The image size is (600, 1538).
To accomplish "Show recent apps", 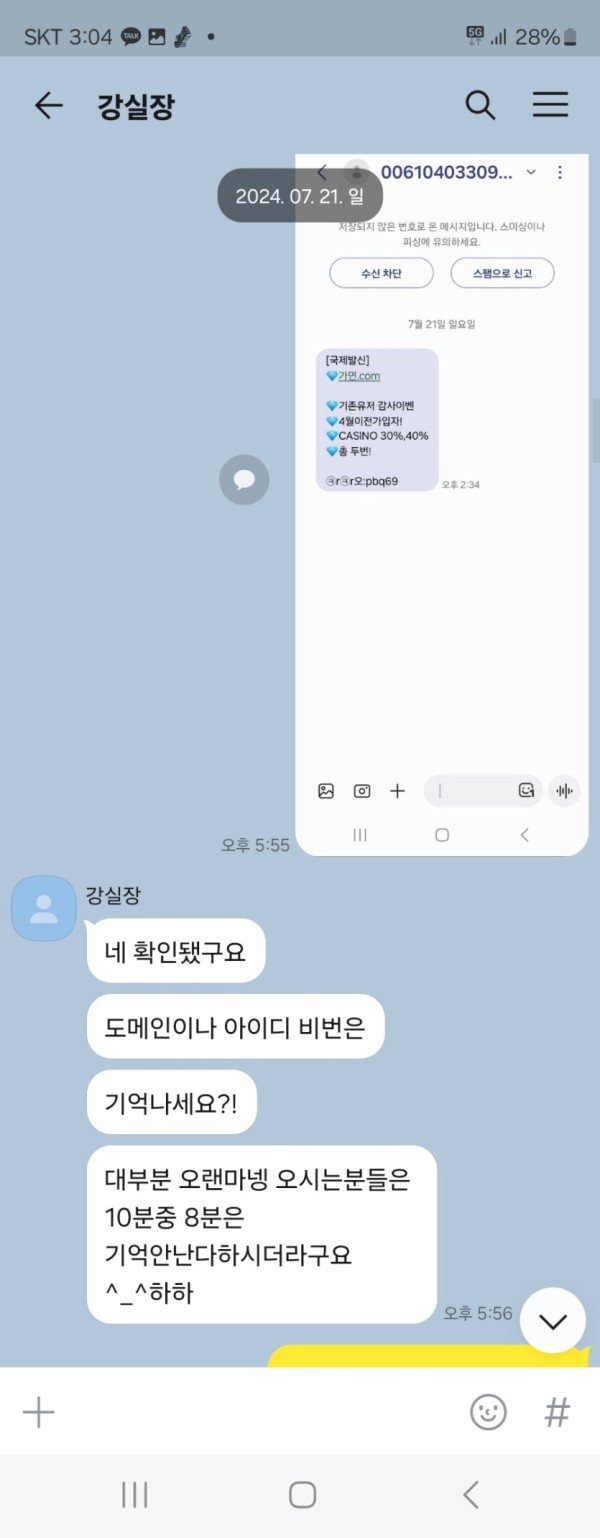I will [x=135, y=1495].
